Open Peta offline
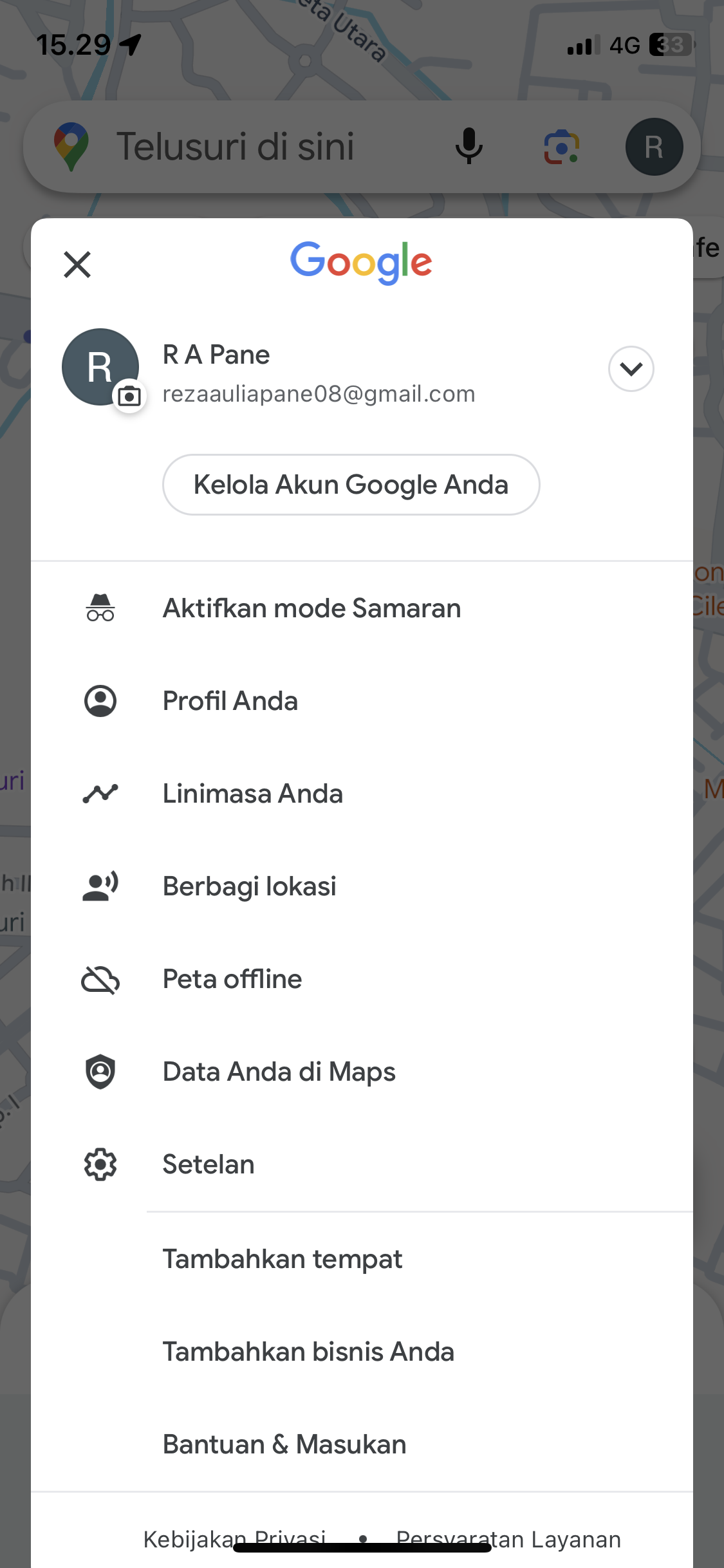 point(362,979)
